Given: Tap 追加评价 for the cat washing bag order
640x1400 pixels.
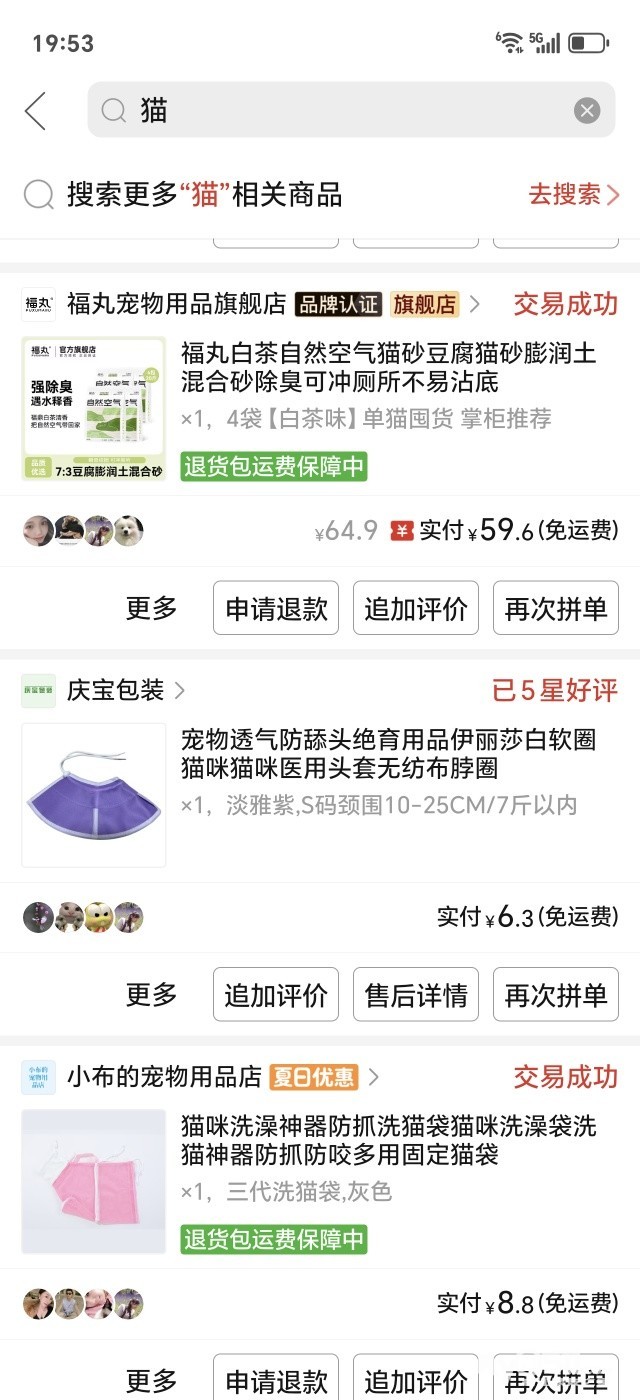Looking at the screenshot, I should pos(416,1380).
